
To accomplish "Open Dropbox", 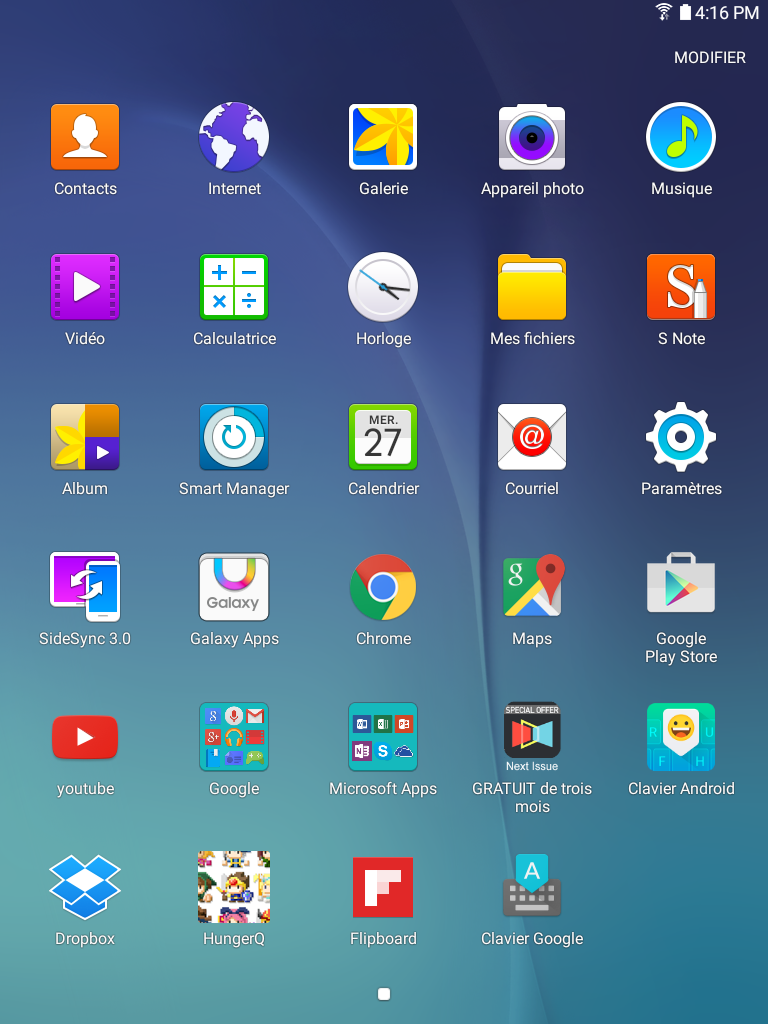I will [x=85, y=887].
